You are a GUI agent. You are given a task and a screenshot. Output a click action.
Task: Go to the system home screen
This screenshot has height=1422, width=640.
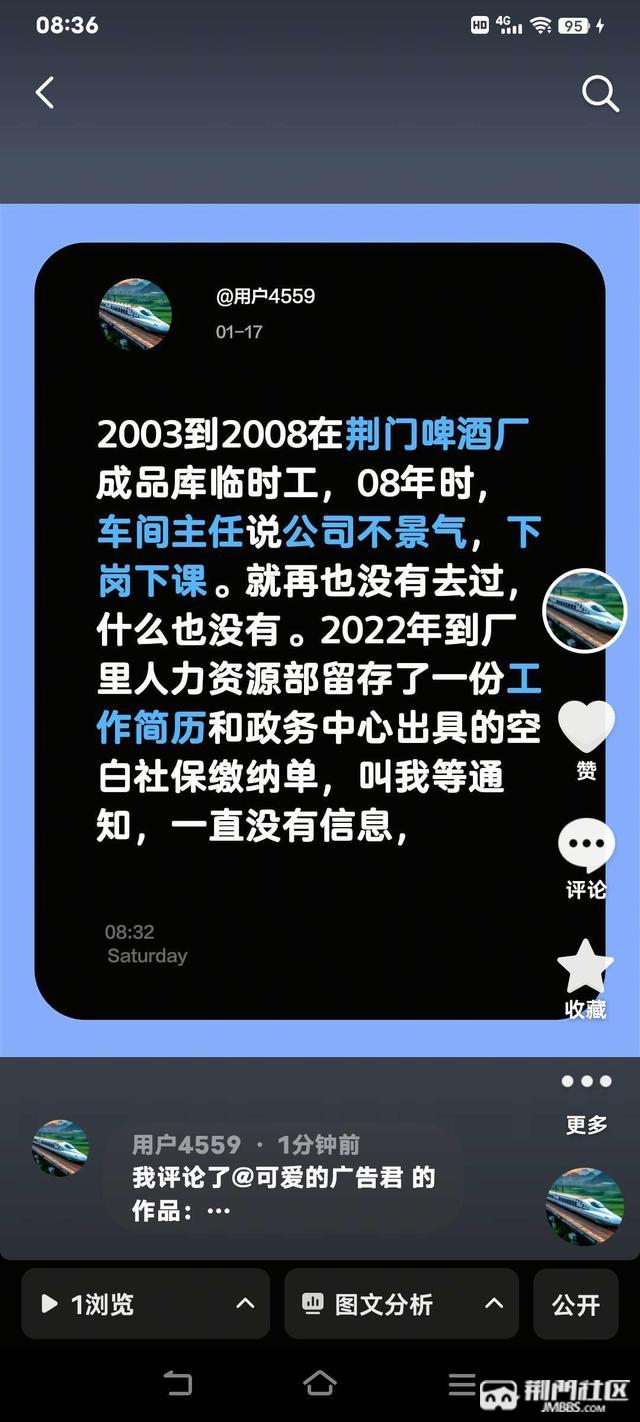pos(319,1383)
